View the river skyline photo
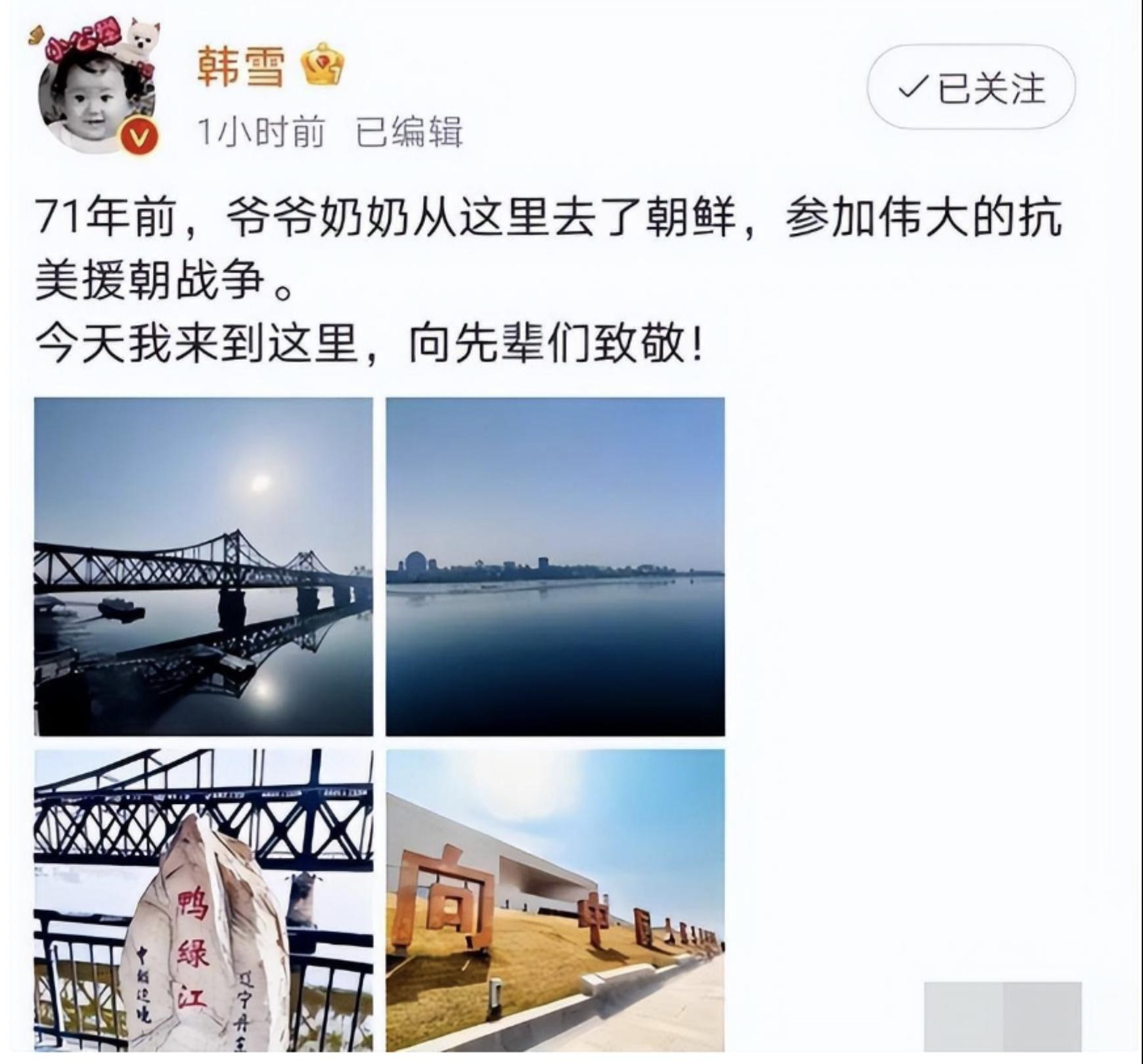The width and height of the screenshot is (1143, 1064). (x=555, y=566)
